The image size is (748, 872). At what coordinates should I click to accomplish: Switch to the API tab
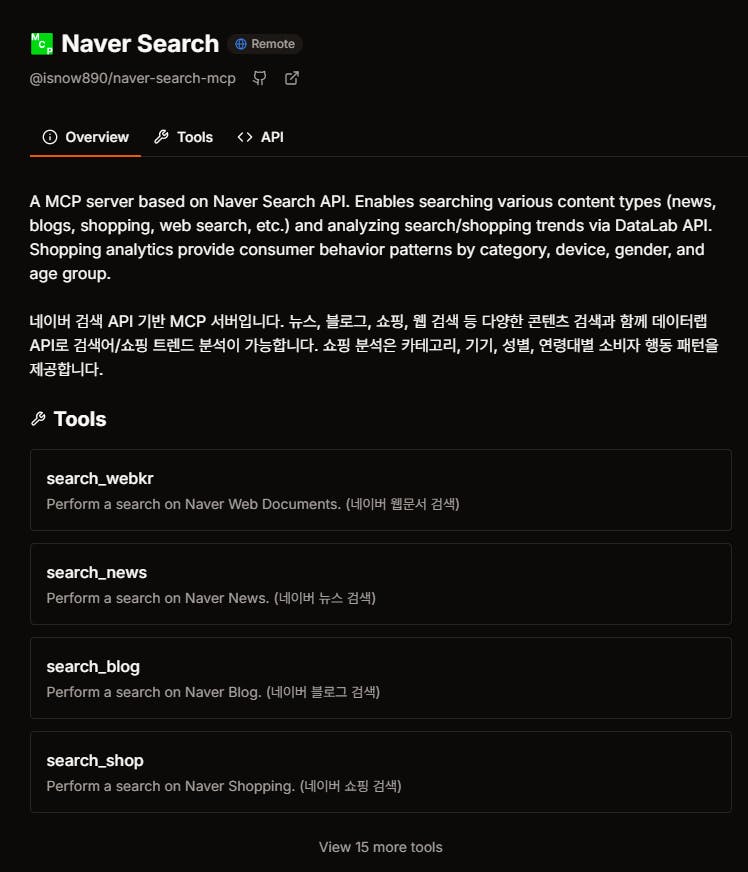click(261, 137)
